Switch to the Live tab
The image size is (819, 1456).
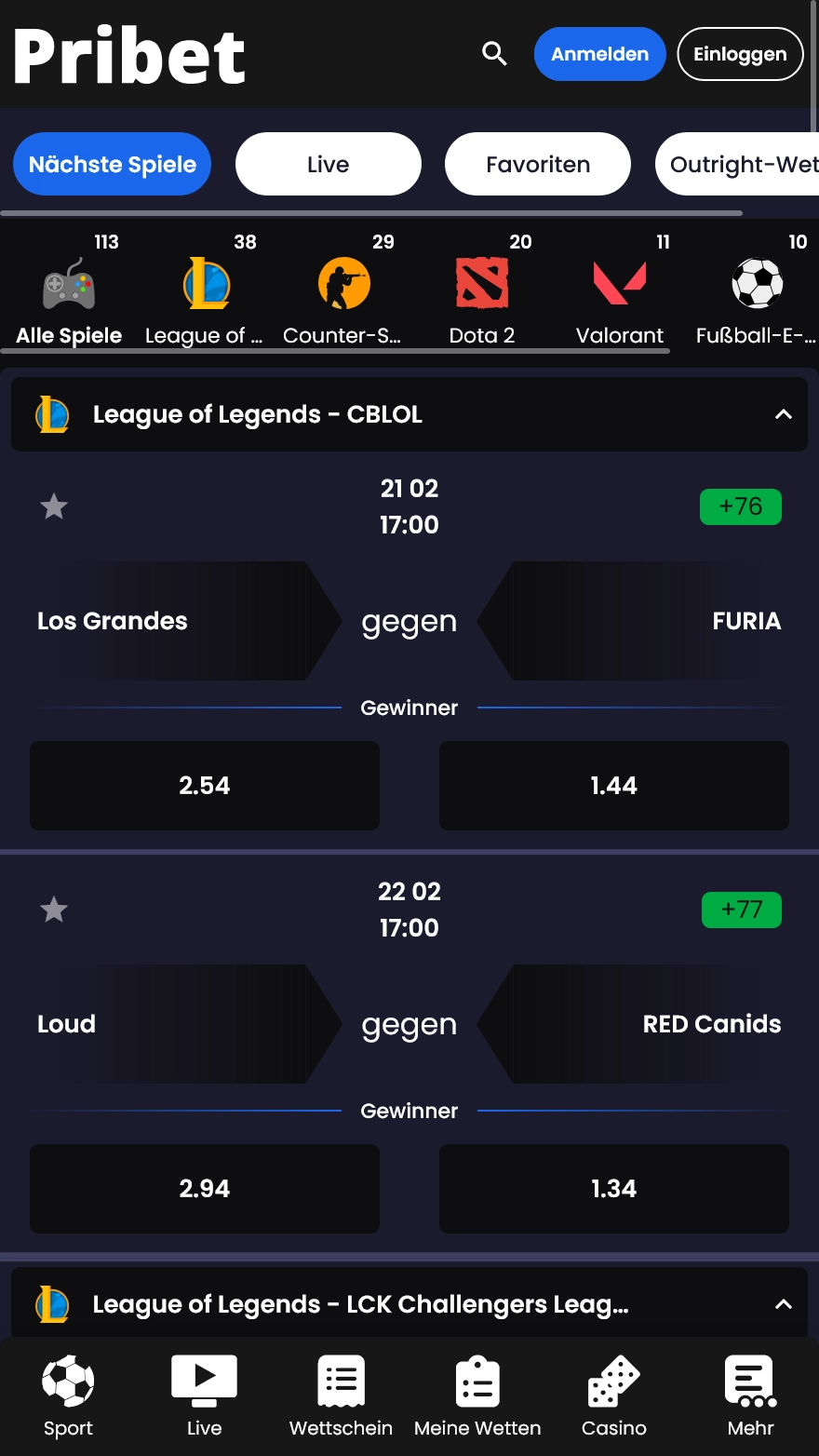tap(328, 164)
